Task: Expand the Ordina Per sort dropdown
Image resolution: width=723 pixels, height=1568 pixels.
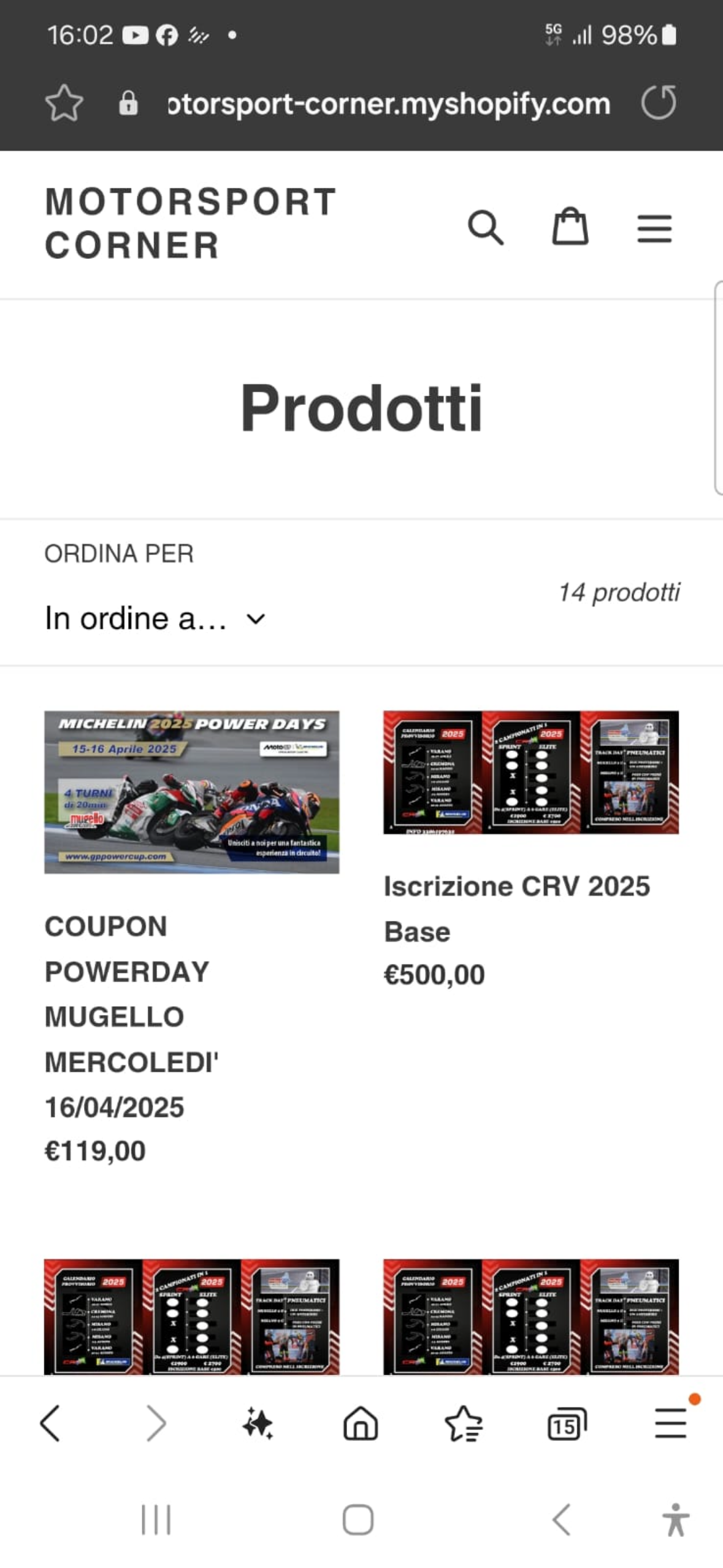Action: coord(155,618)
